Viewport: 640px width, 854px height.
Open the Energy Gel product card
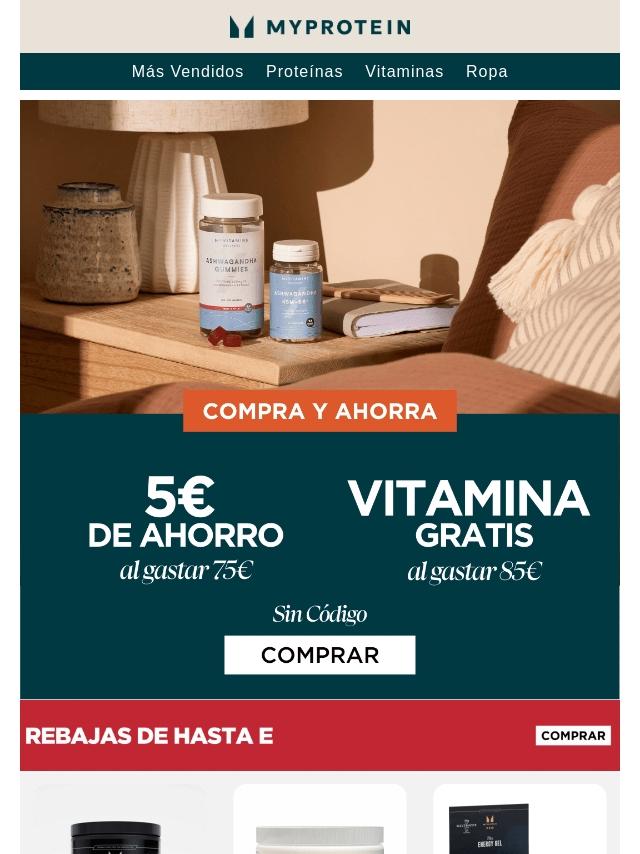[519, 822]
